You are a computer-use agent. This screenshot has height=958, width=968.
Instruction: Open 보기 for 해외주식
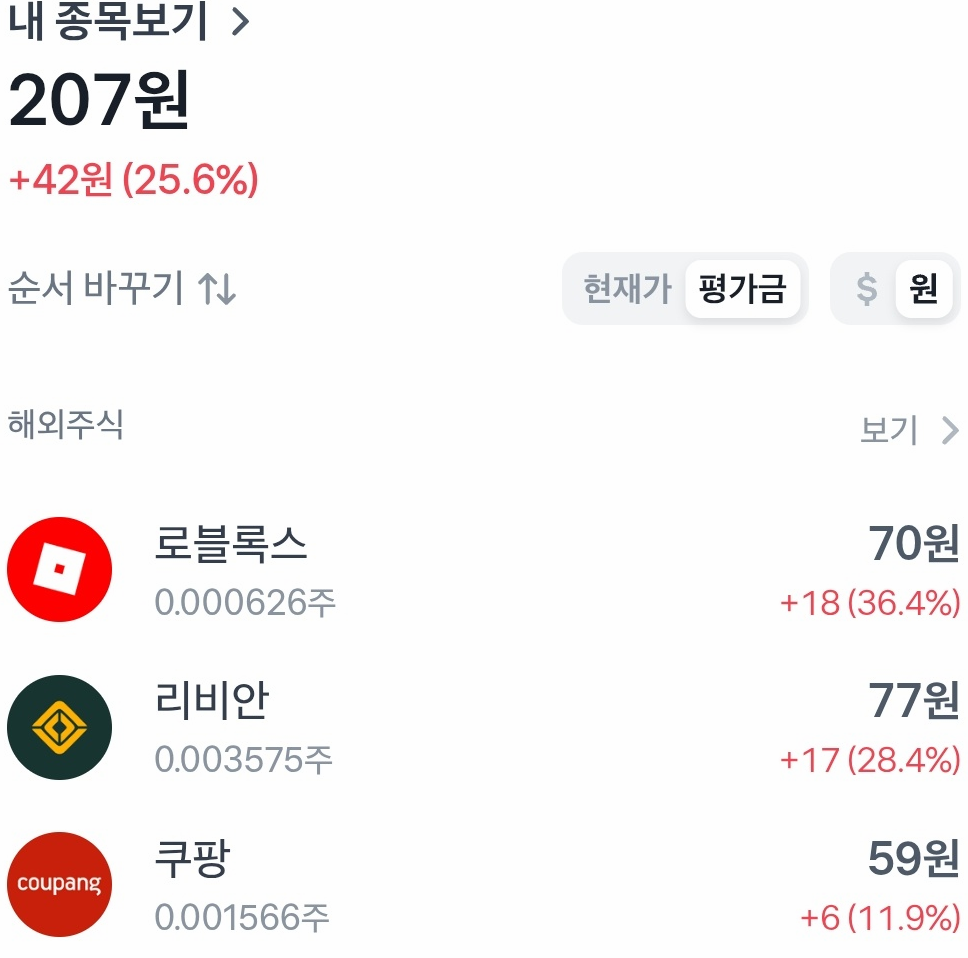pyautogui.click(x=908, y=430)
